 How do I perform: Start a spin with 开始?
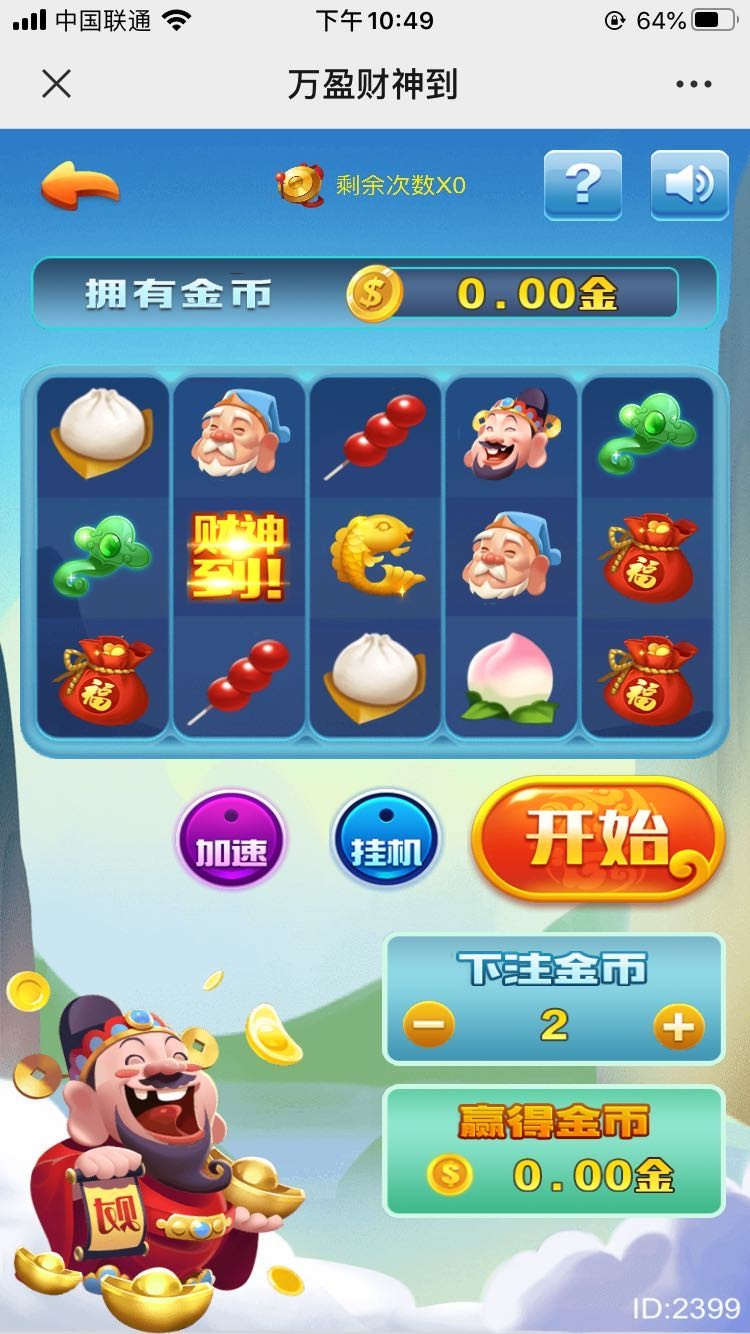598,839
